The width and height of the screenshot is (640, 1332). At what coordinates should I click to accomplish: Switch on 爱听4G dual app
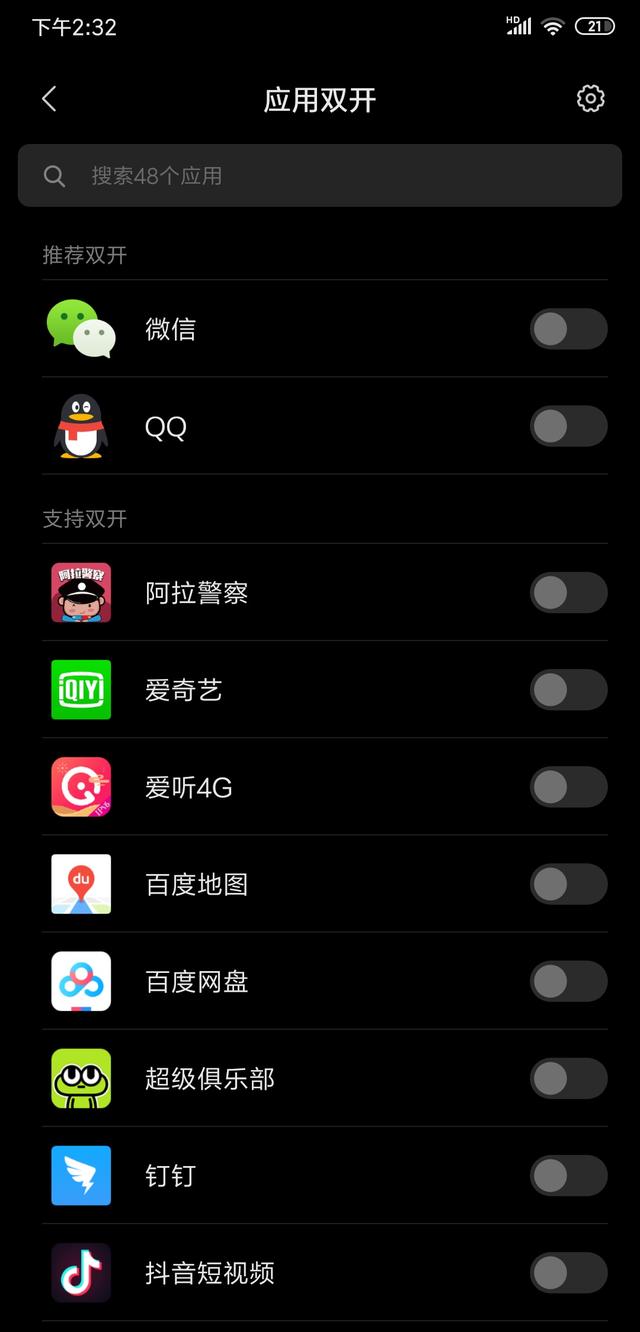click(568, 787)
